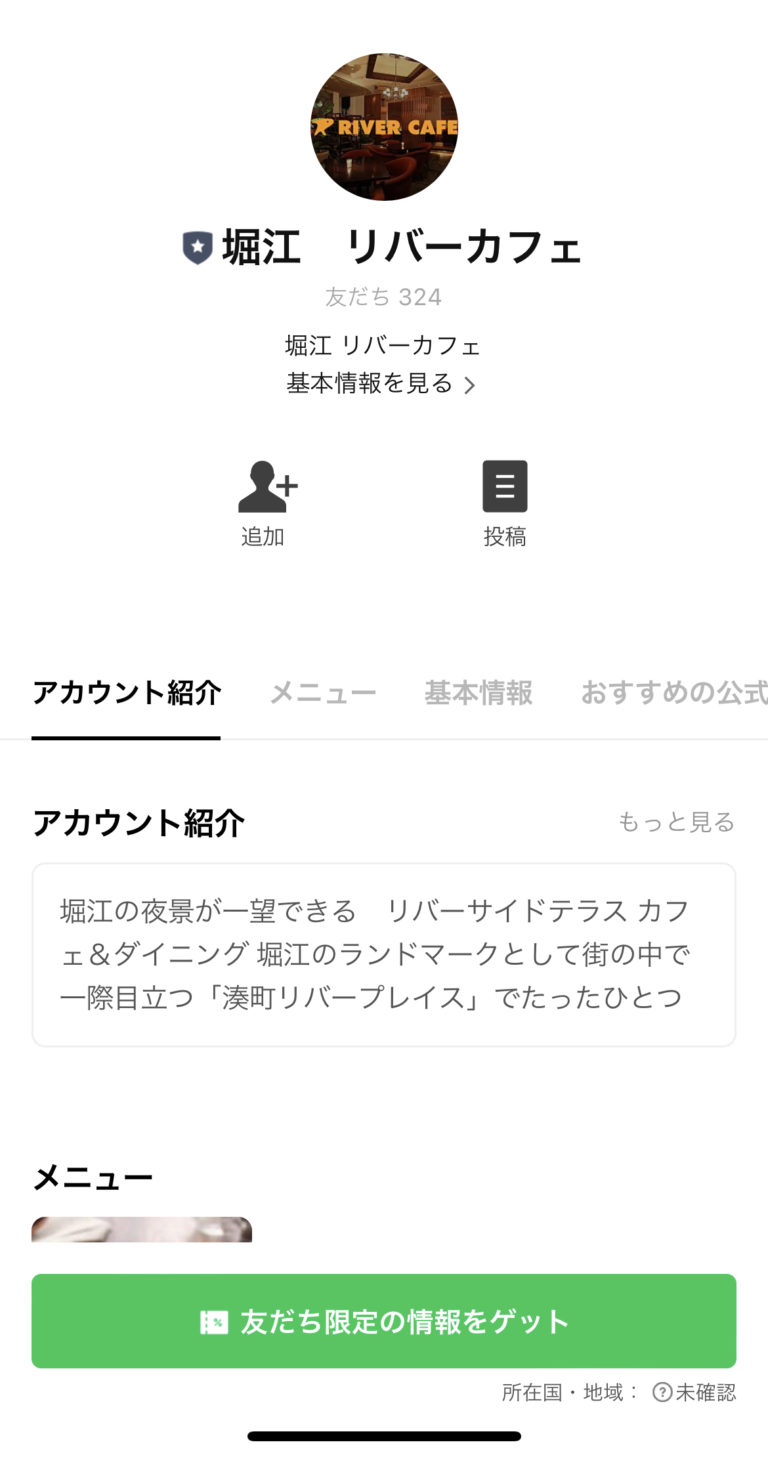Tap the verified account shield badge

(197, 247)
